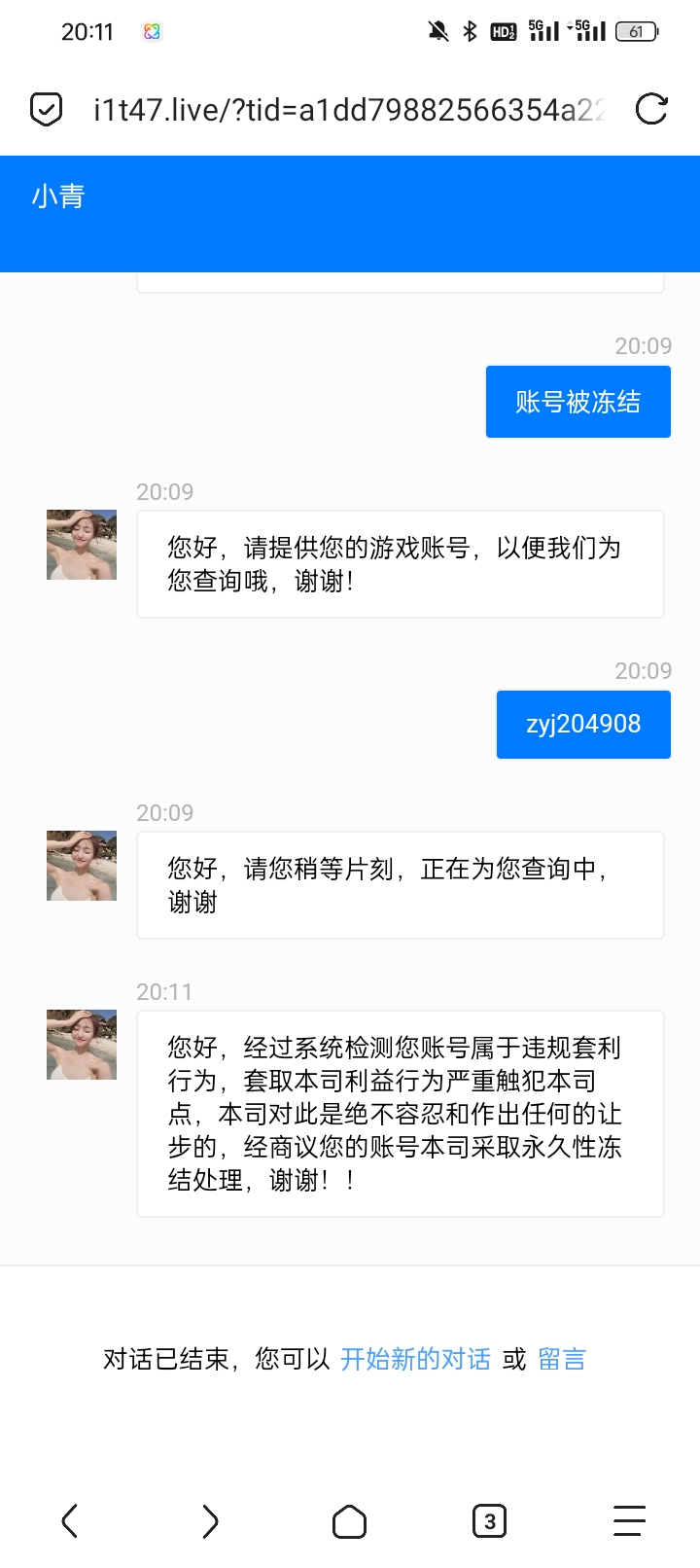Open the tab switcher showing 3 tabs
Viewport: 700px width, 1568px height.
489,1521
